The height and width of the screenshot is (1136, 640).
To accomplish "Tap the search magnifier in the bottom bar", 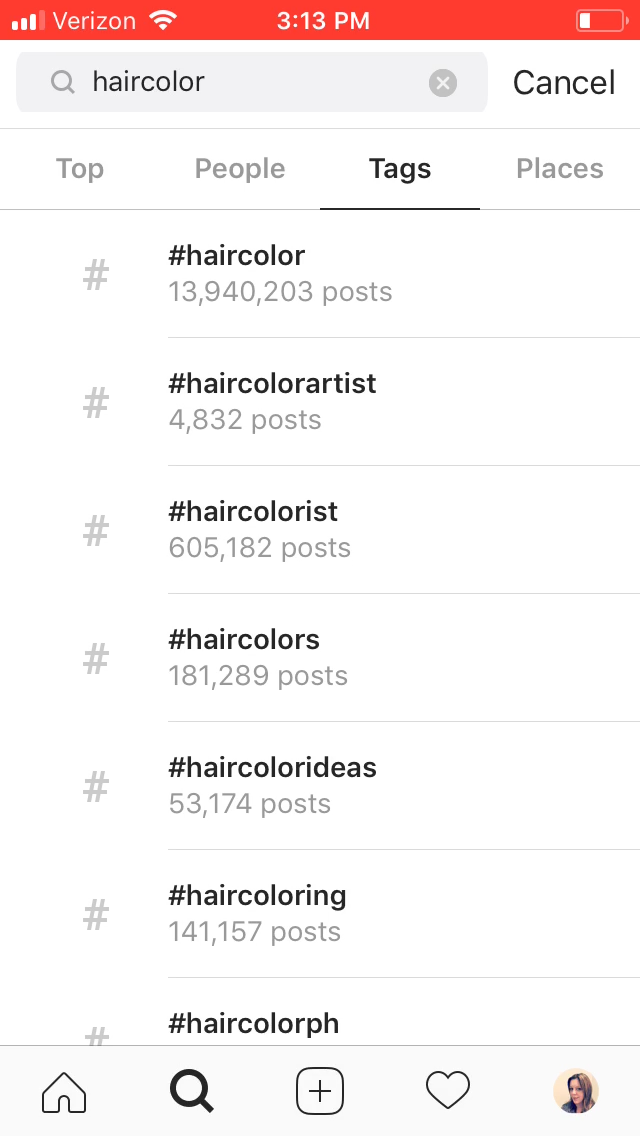I will click(192, 1091).
